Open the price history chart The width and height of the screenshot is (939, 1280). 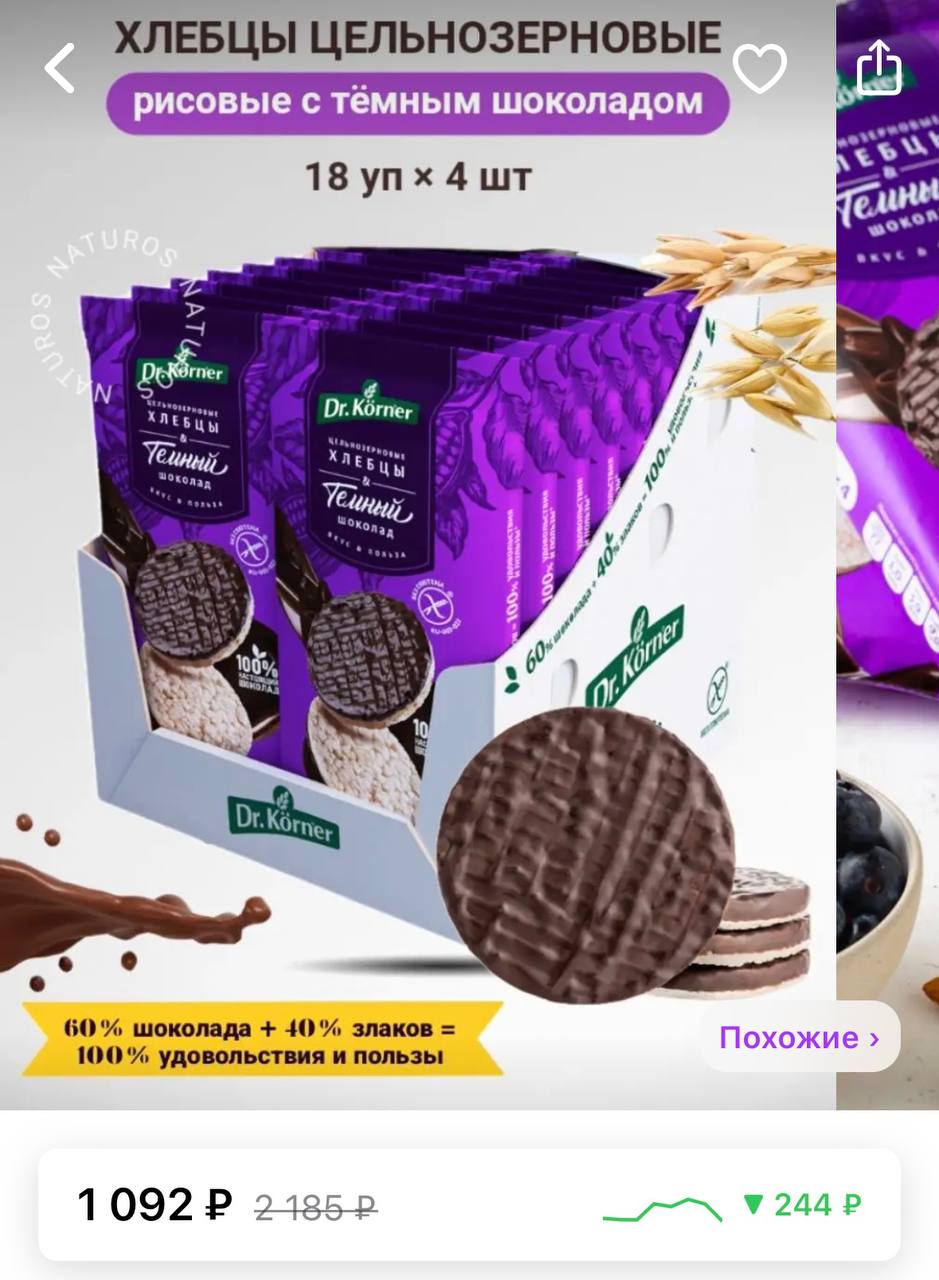[663, 1206]
